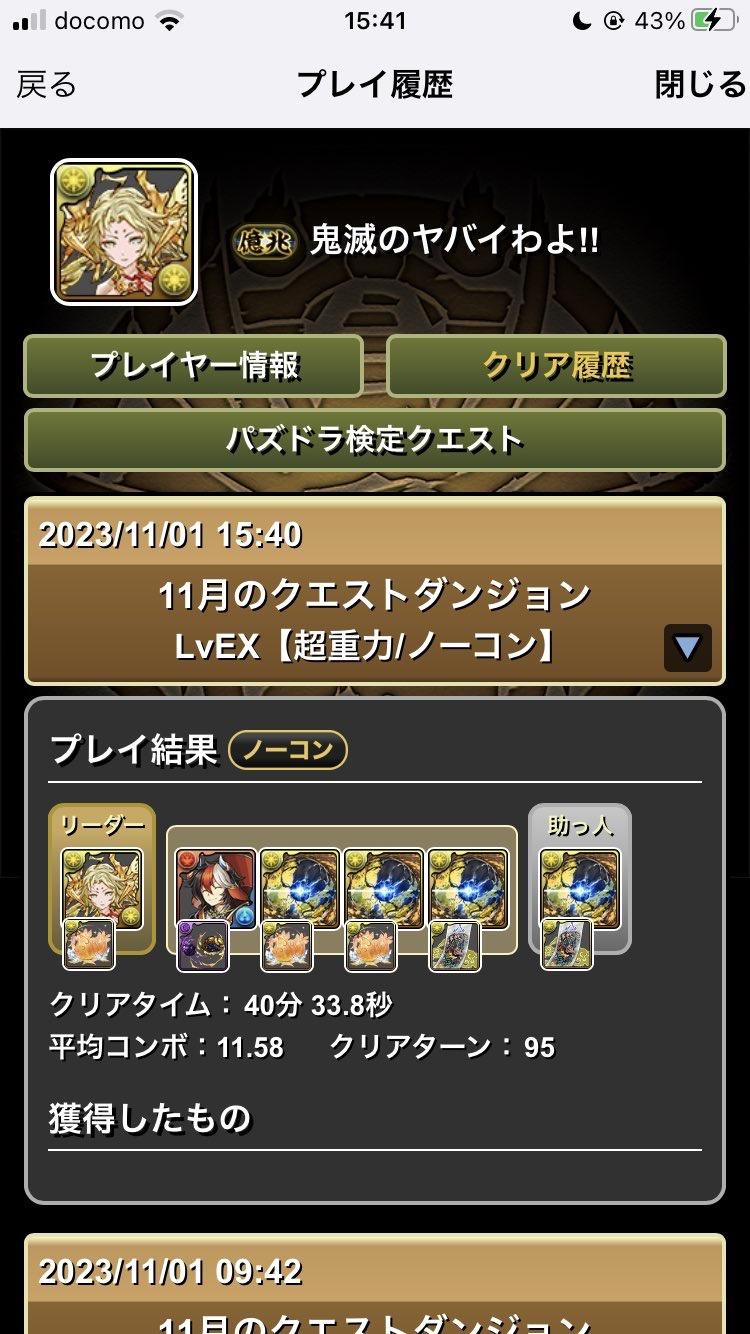This screenshot has width=750, height=1334.
Task: Open the プレイヤー情報 section
Action: click(x=193, y=366)
